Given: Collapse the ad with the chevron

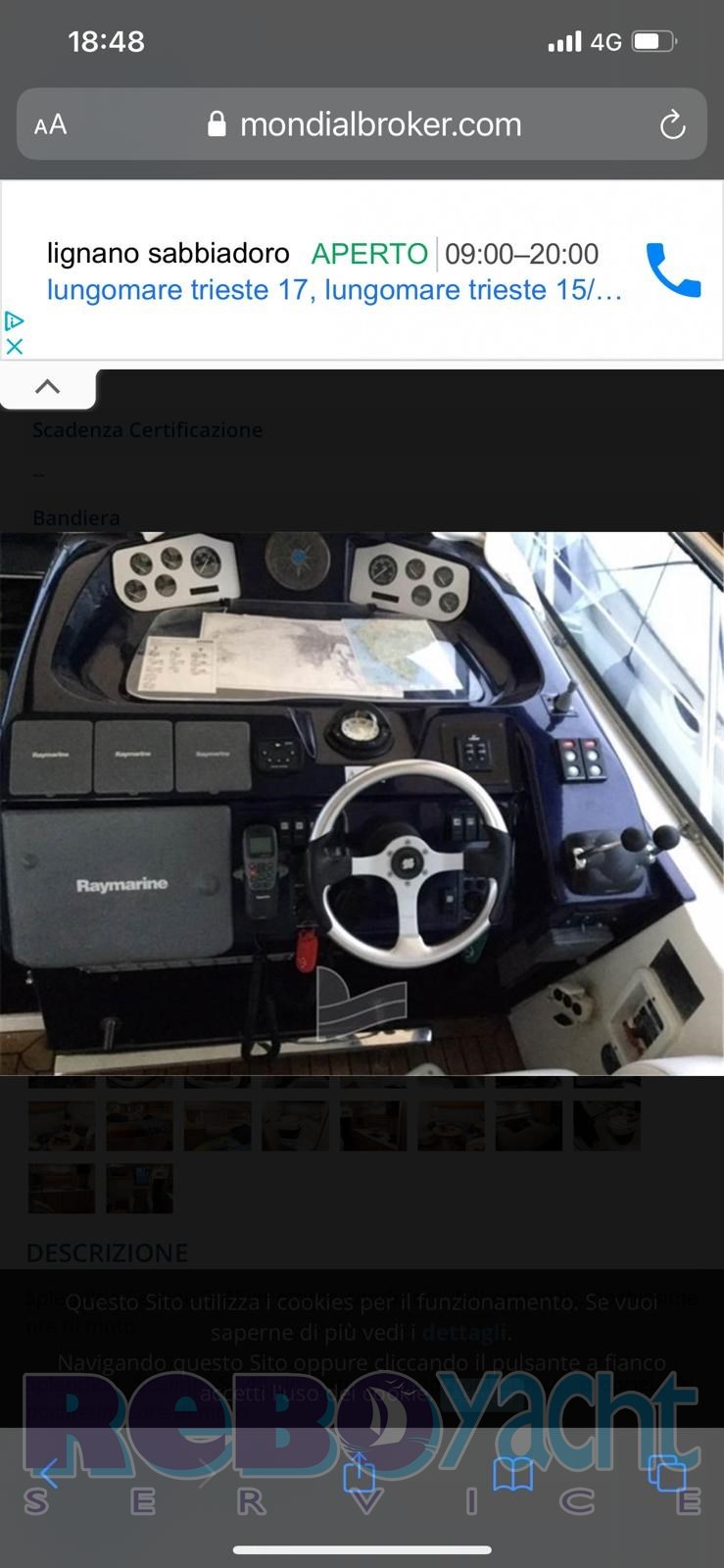Looking at the screenshot, I should [x=47, y=387].
